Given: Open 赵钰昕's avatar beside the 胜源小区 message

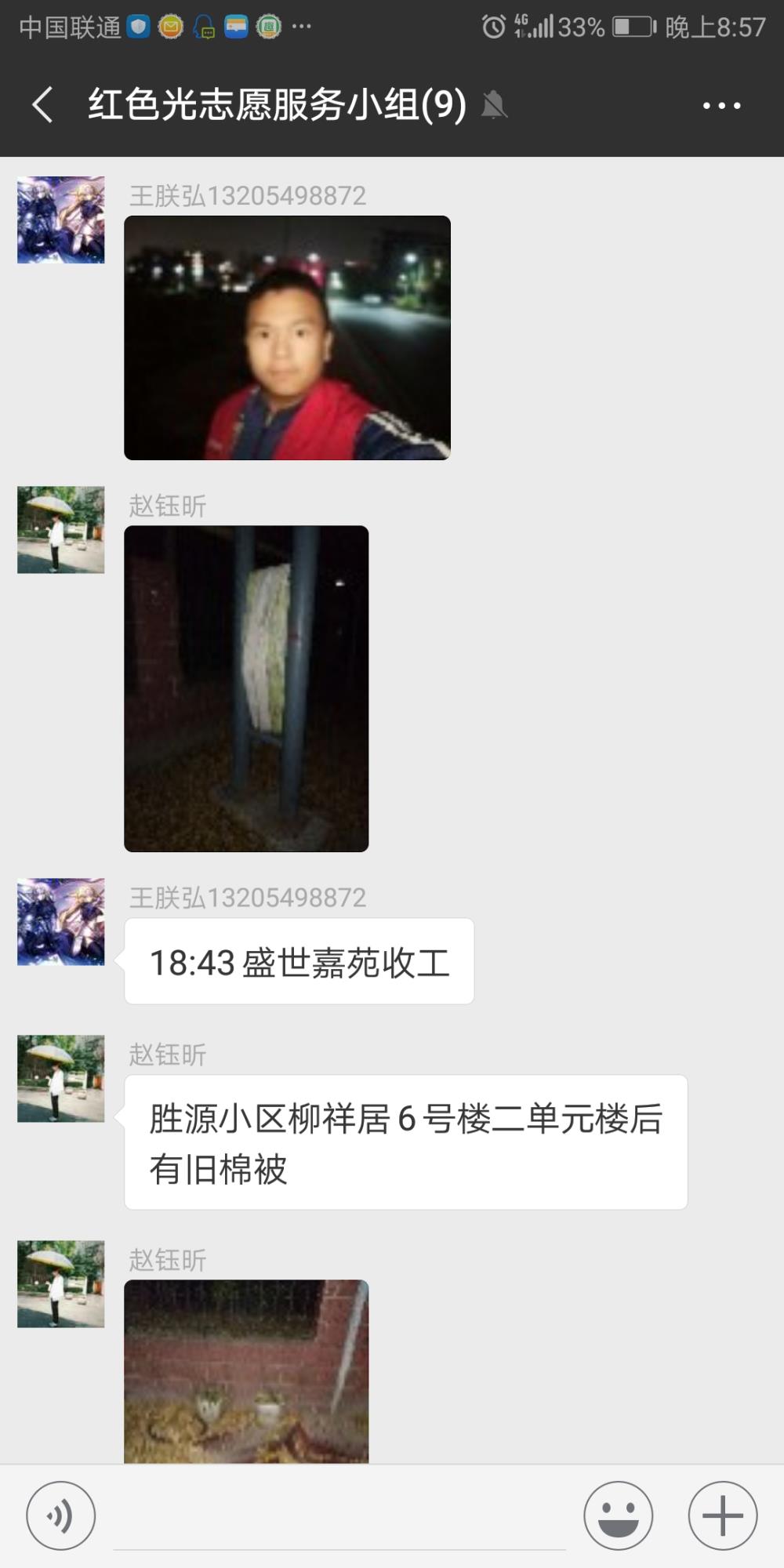Looking at the screenshot, I should [61, 1078].
